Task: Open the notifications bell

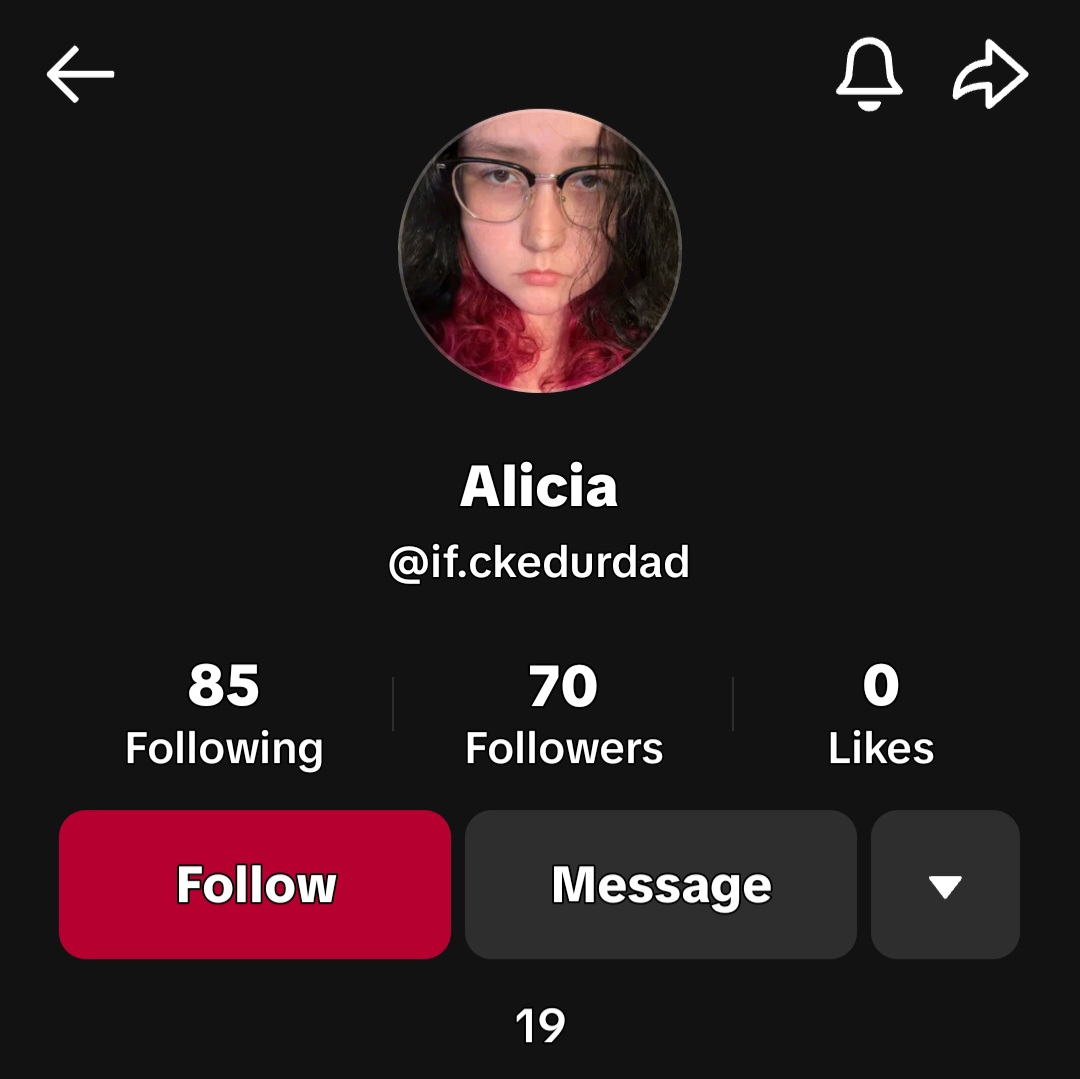Action: [869, 75]
